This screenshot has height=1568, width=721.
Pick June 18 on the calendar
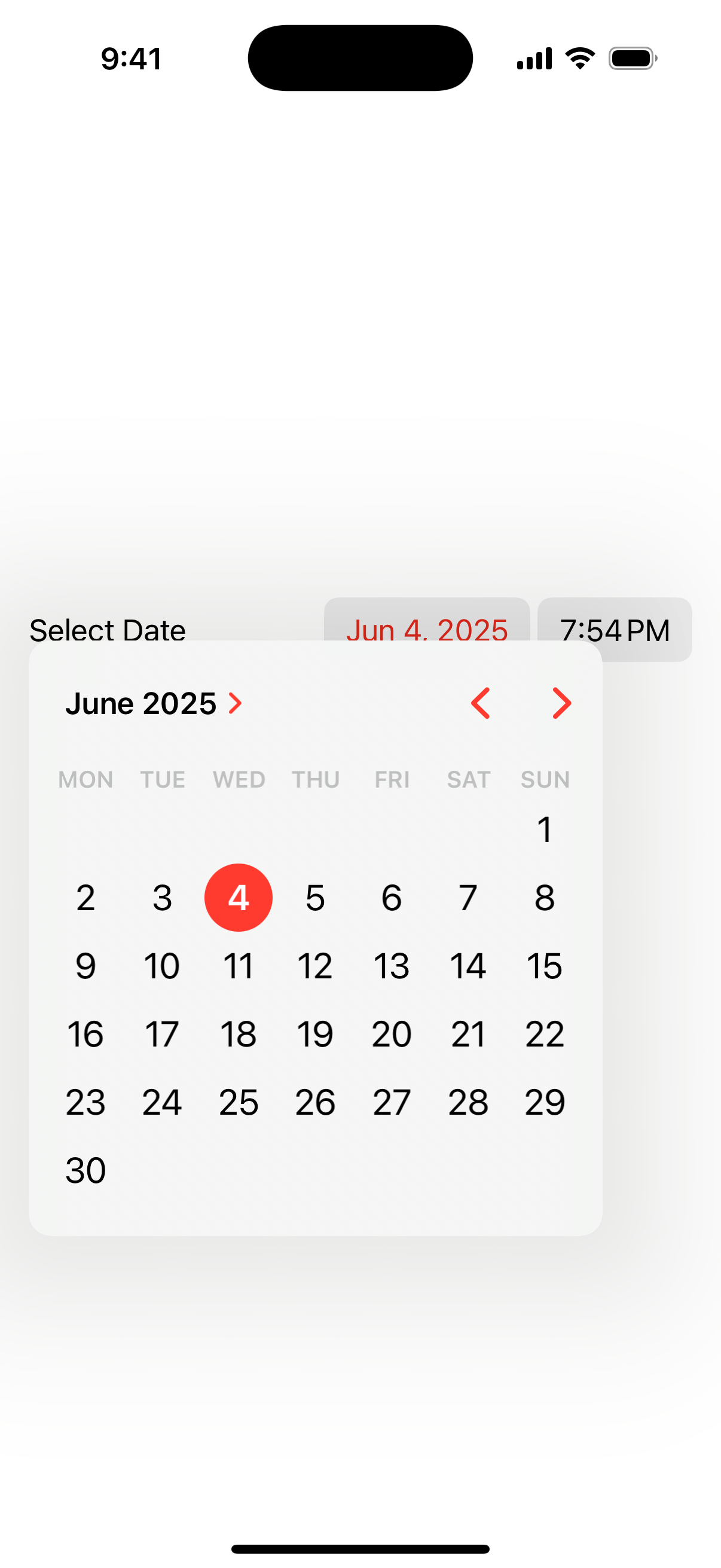pyautogui.click(x=239, y=1034)
